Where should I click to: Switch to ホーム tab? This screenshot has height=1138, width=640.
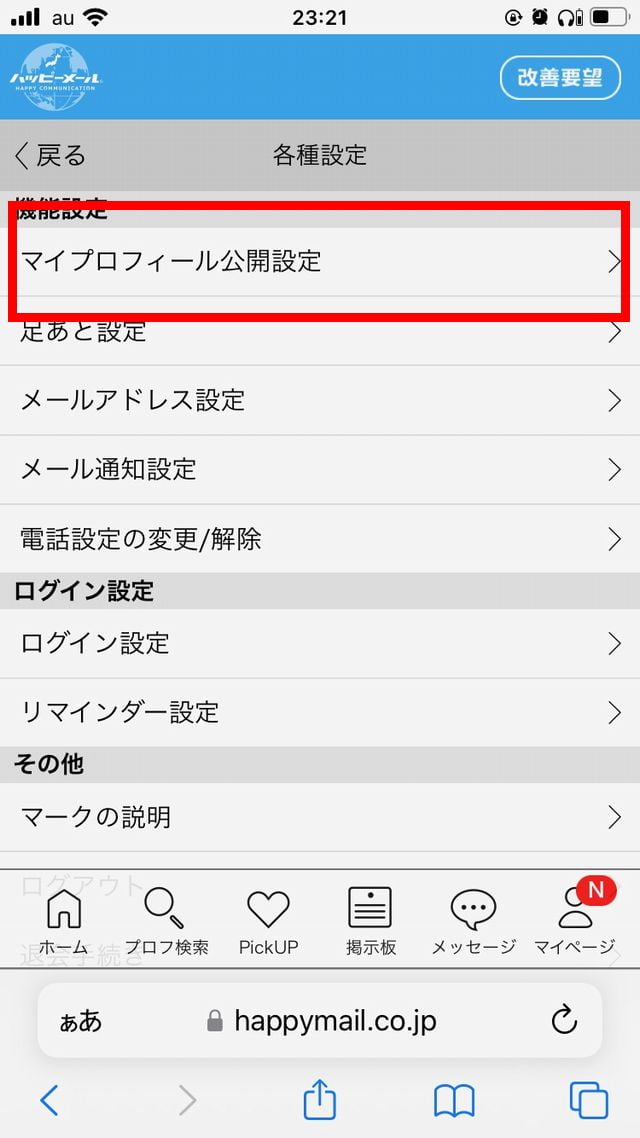(x=64, y=920)
